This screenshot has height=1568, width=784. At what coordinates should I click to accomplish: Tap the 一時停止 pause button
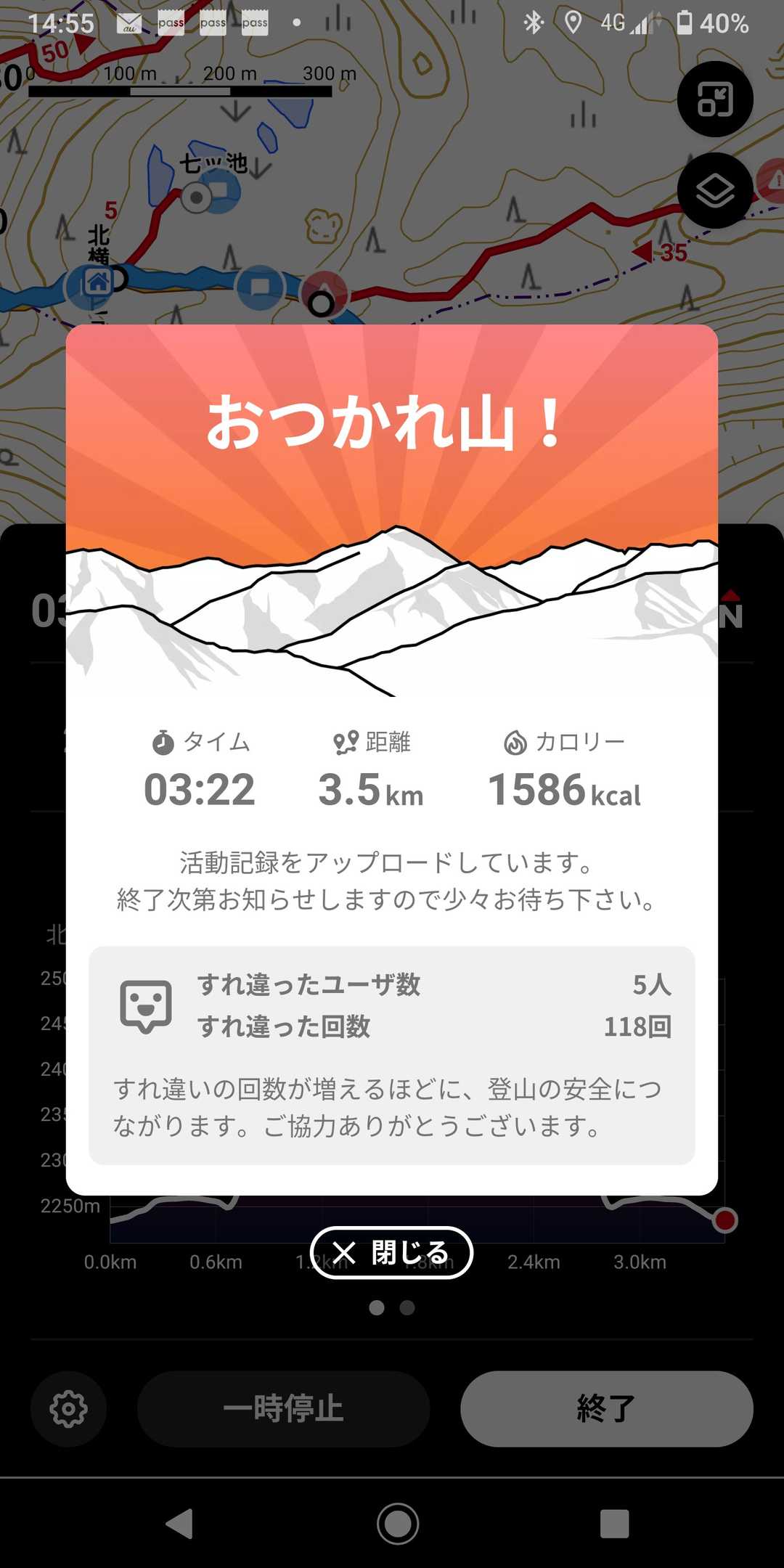click(x=283, y=1409)
